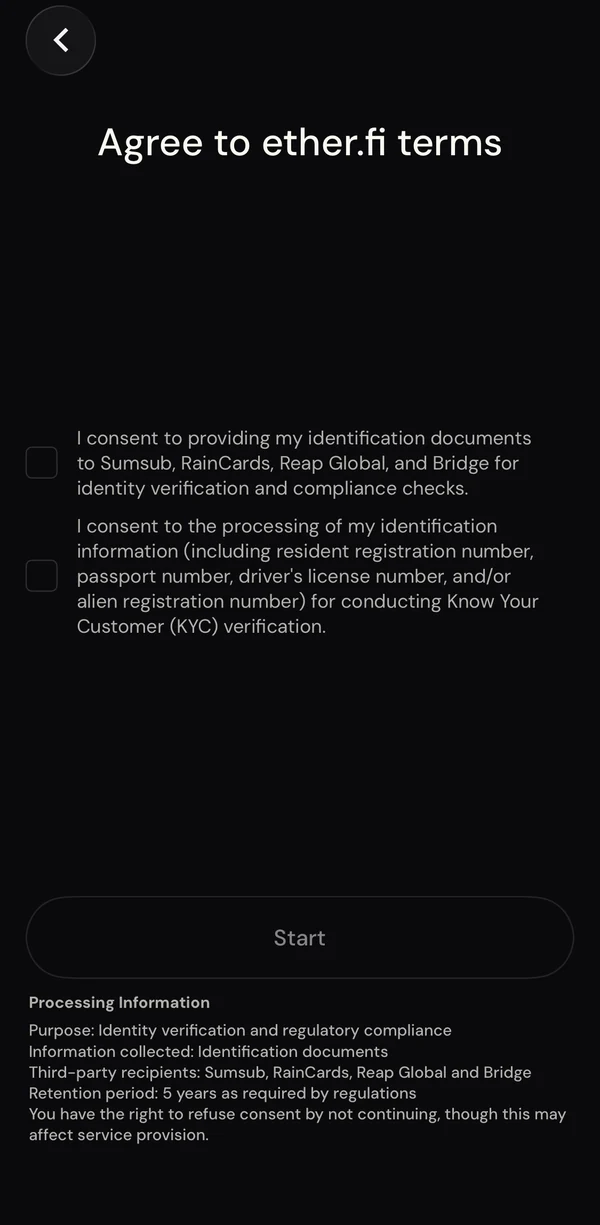
Task: Tap the Start button
Action: point(300,937)
